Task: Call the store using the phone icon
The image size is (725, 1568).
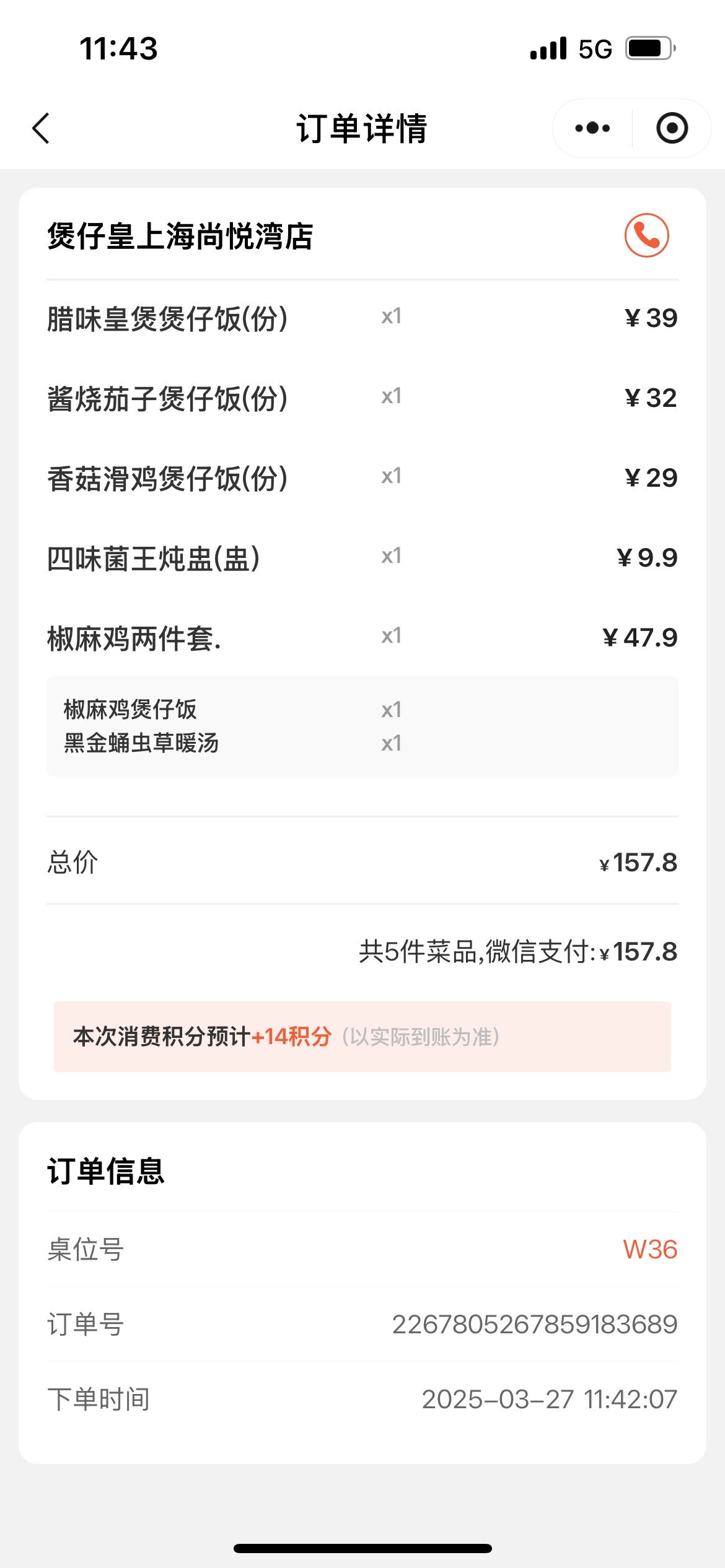Action: click(x=646, y=235)
